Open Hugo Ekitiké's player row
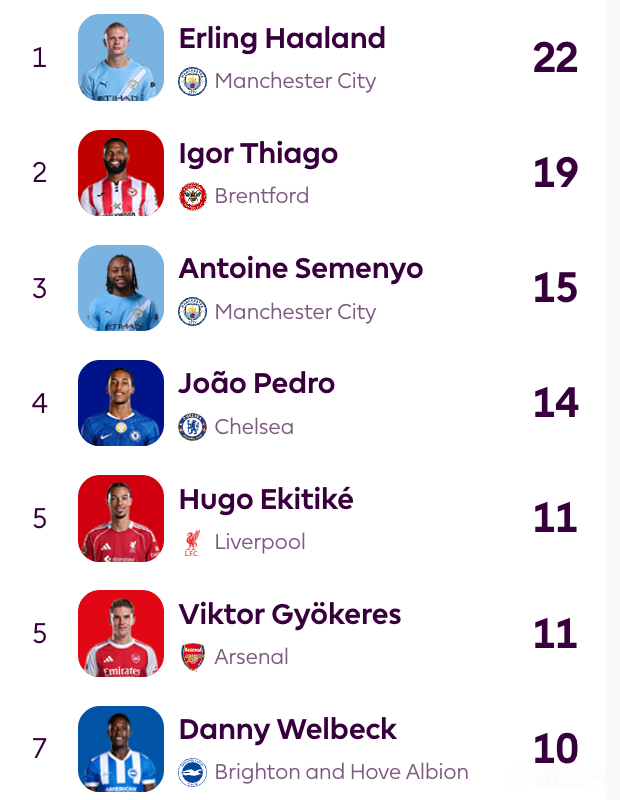Image resolution: width=620 pixels, height=800 pixels. coord(265,500)
